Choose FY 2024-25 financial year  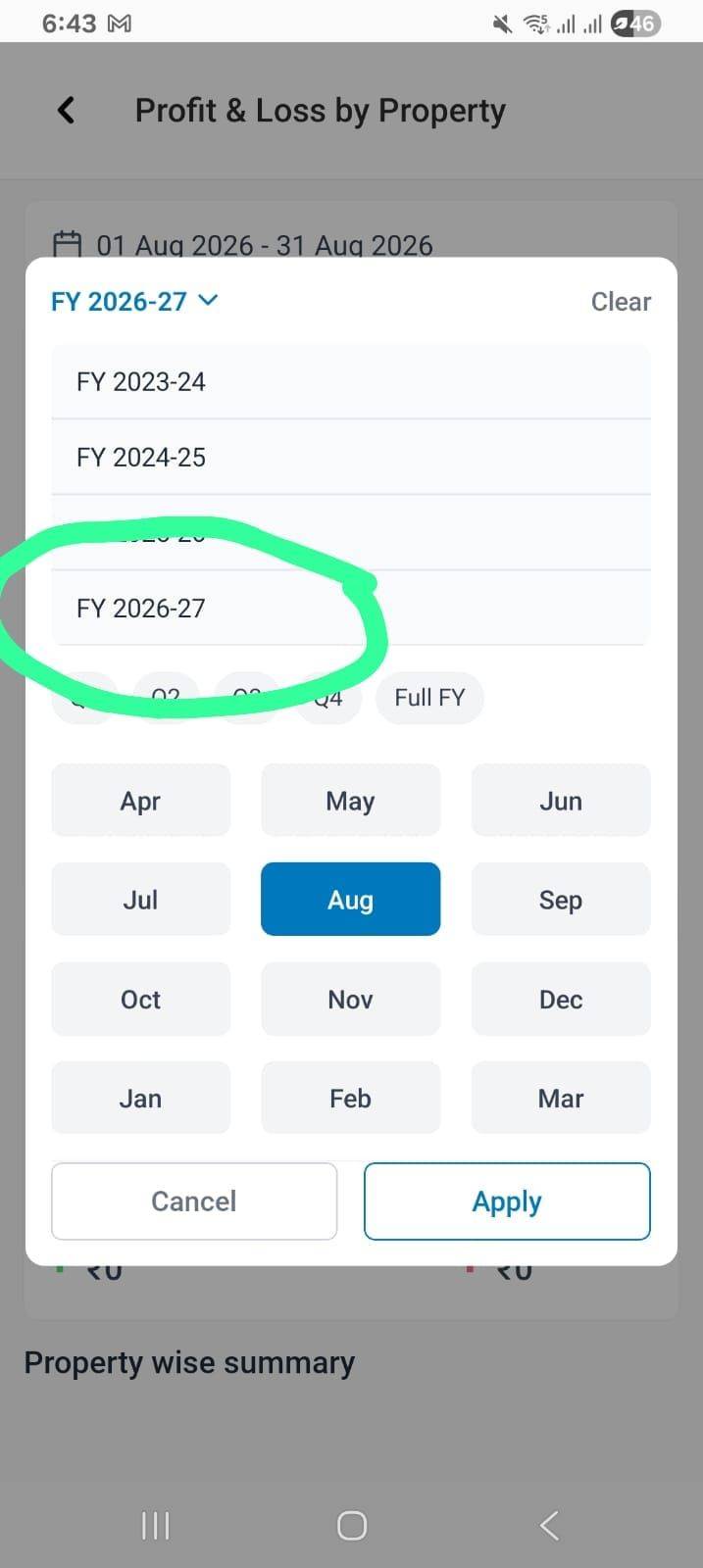(x=351, y=457)
